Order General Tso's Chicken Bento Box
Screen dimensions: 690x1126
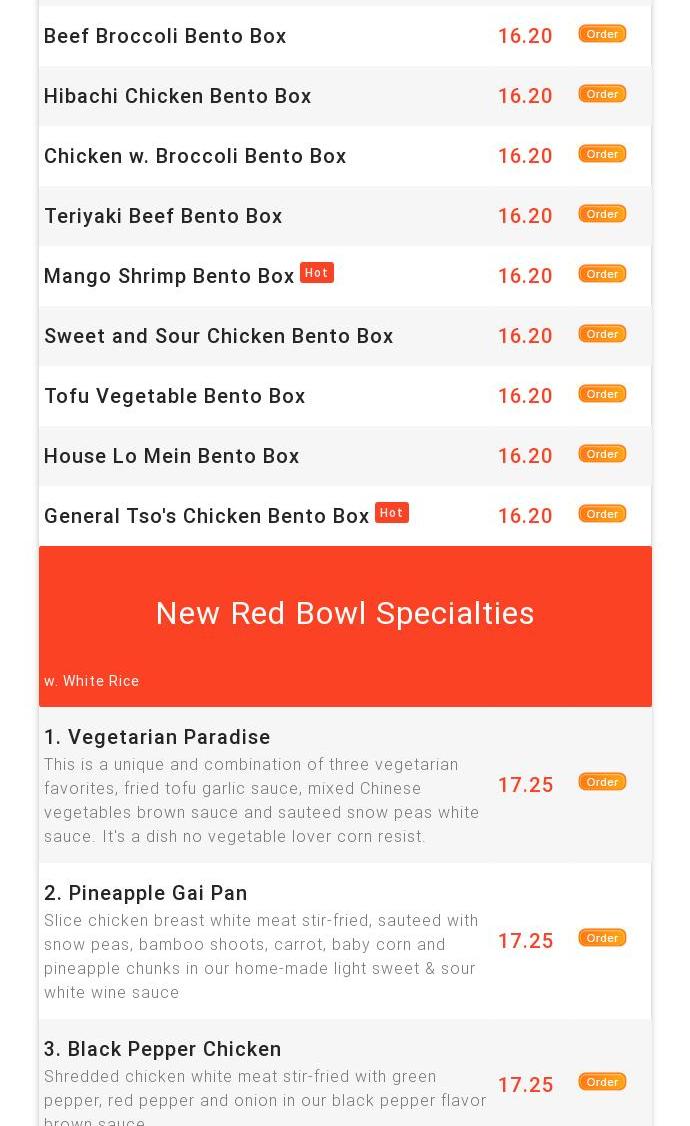point(602,514)
